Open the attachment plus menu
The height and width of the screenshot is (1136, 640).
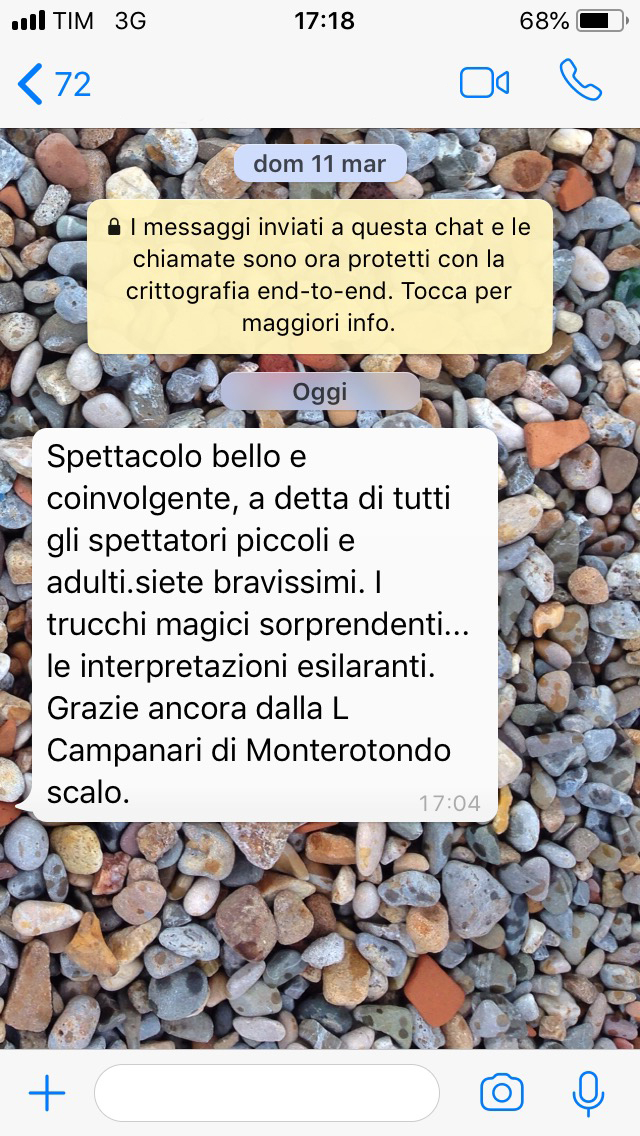tap(47, 1093)
